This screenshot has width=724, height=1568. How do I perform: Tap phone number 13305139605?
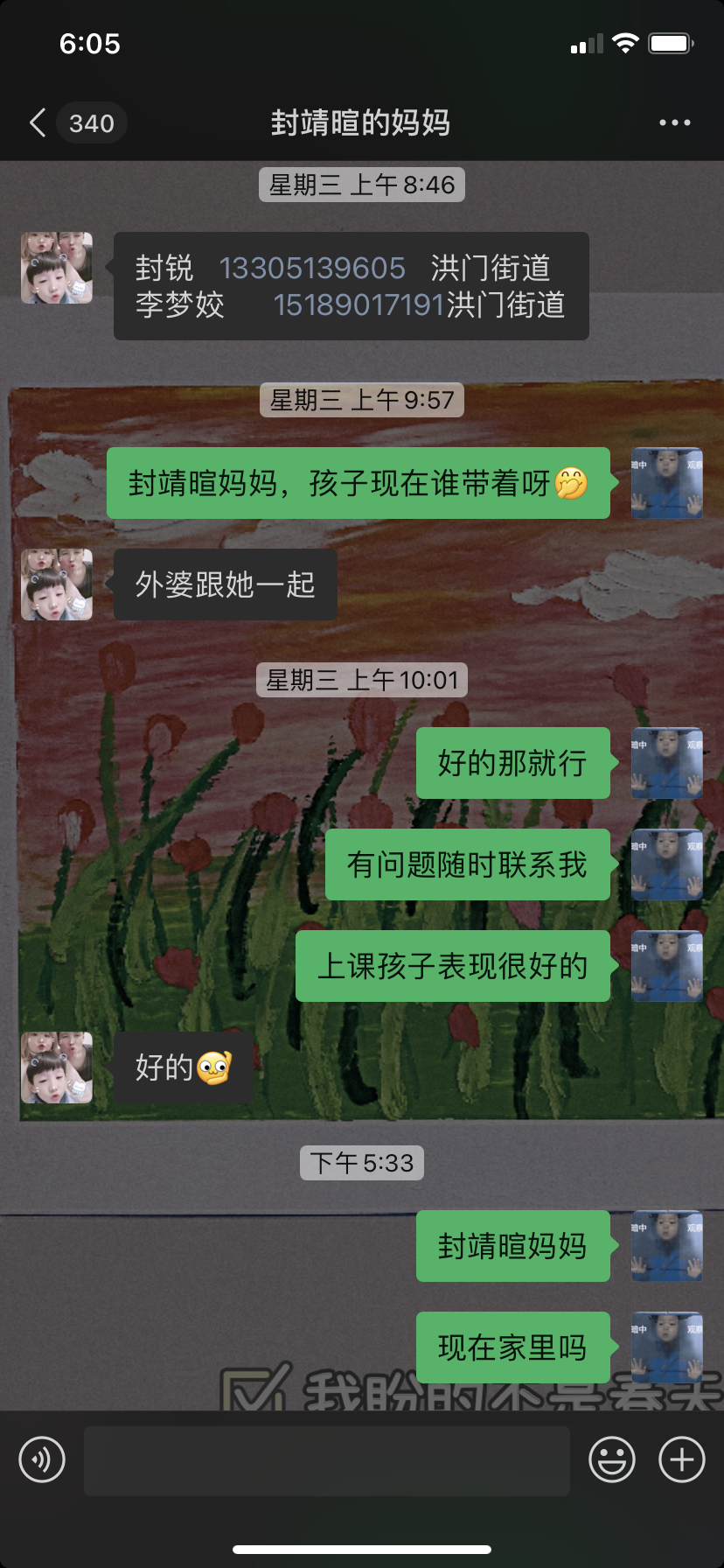click(x=312, y=268)
